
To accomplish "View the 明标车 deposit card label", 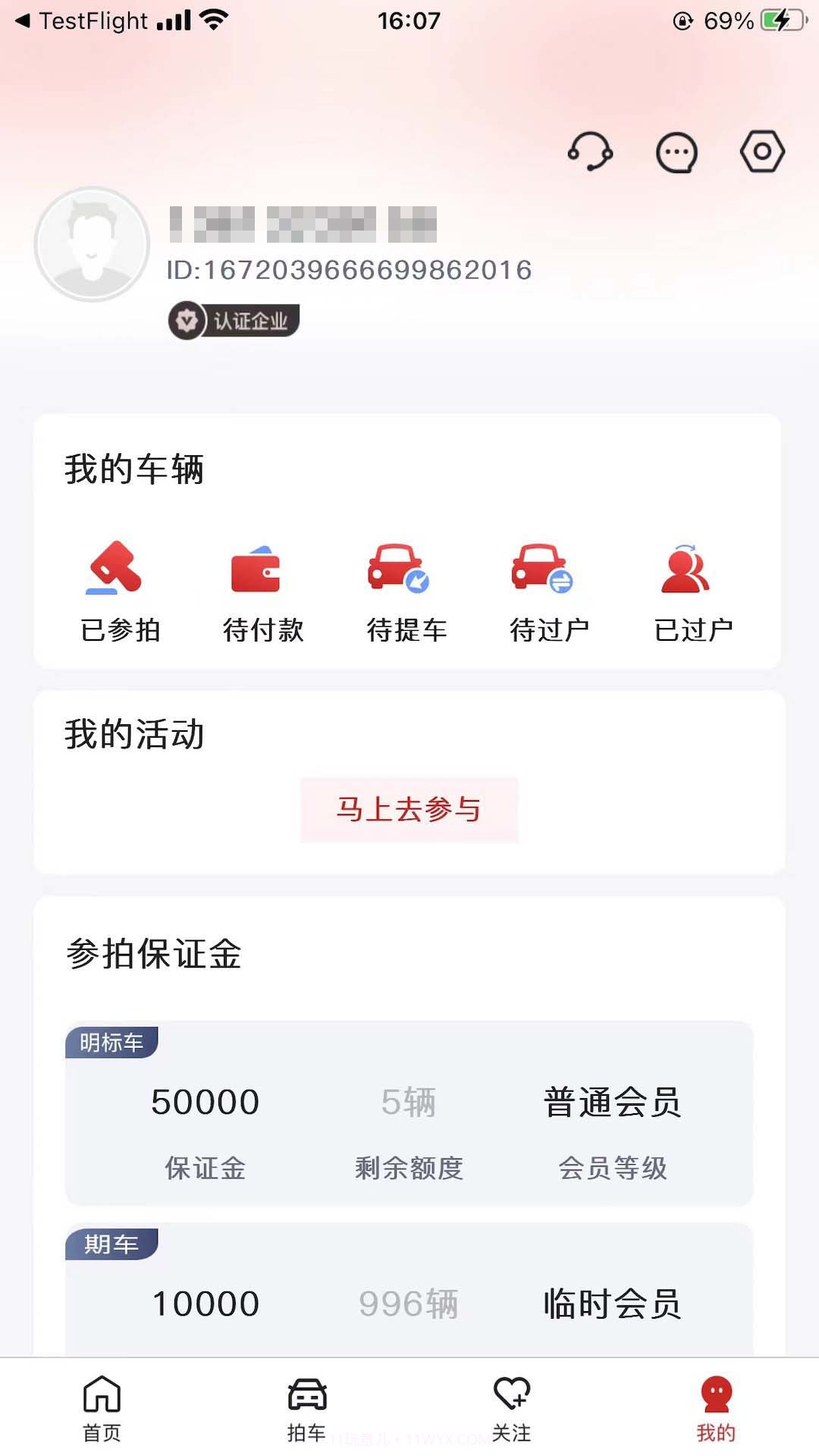I will click(x=112, y=1040).
